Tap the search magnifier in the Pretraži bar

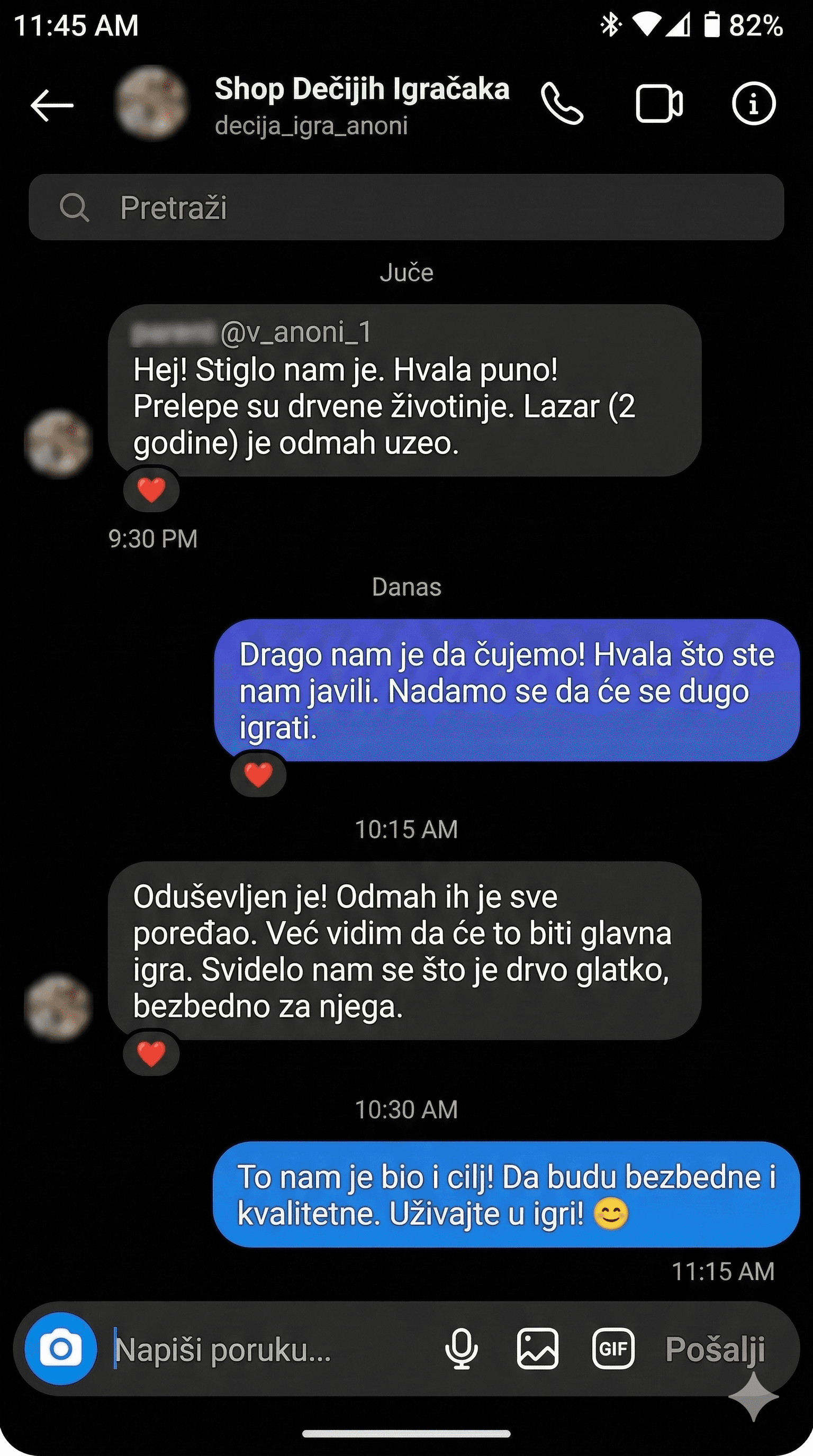(x=75, y=207)
